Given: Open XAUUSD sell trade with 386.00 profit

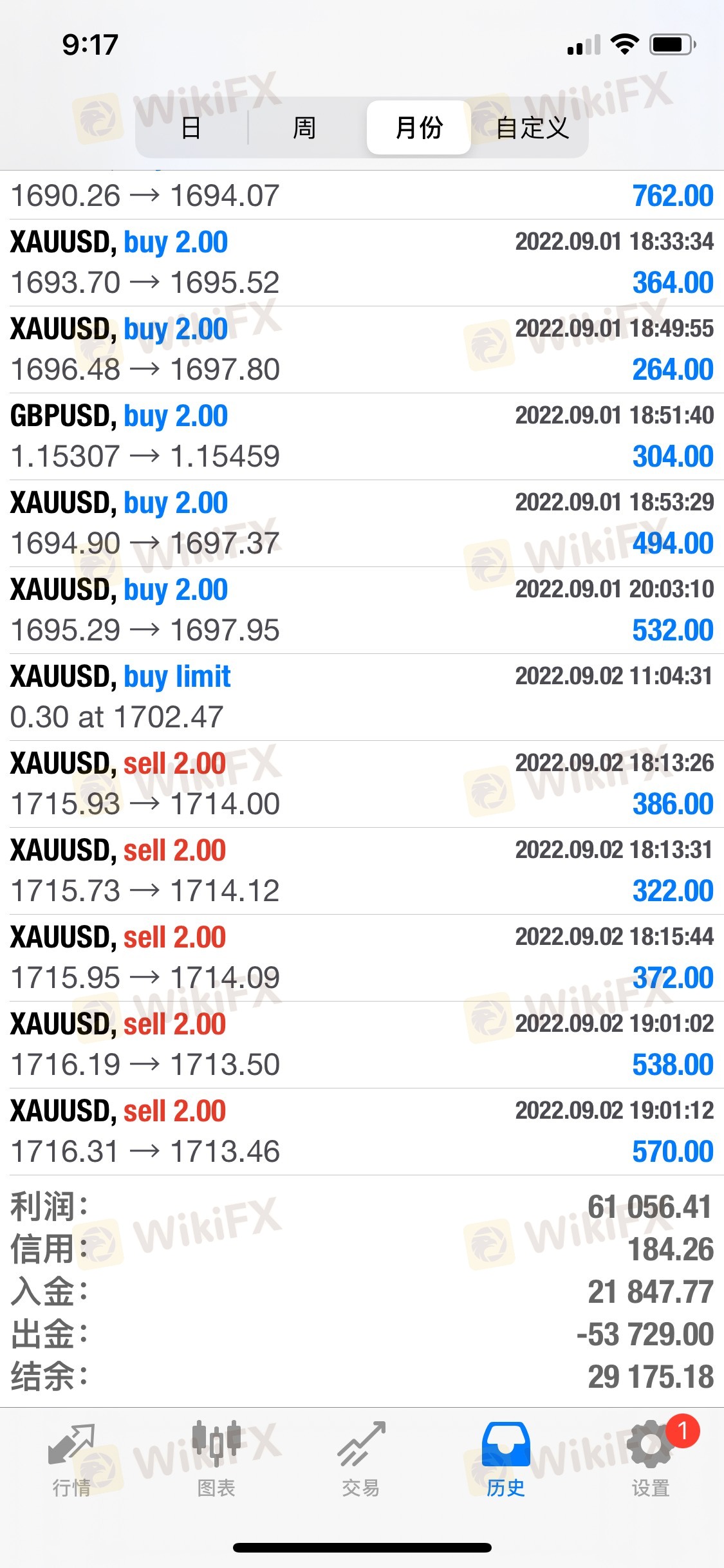Looking at the screenshot, I should pyautogui.click(x=362, y=784).
